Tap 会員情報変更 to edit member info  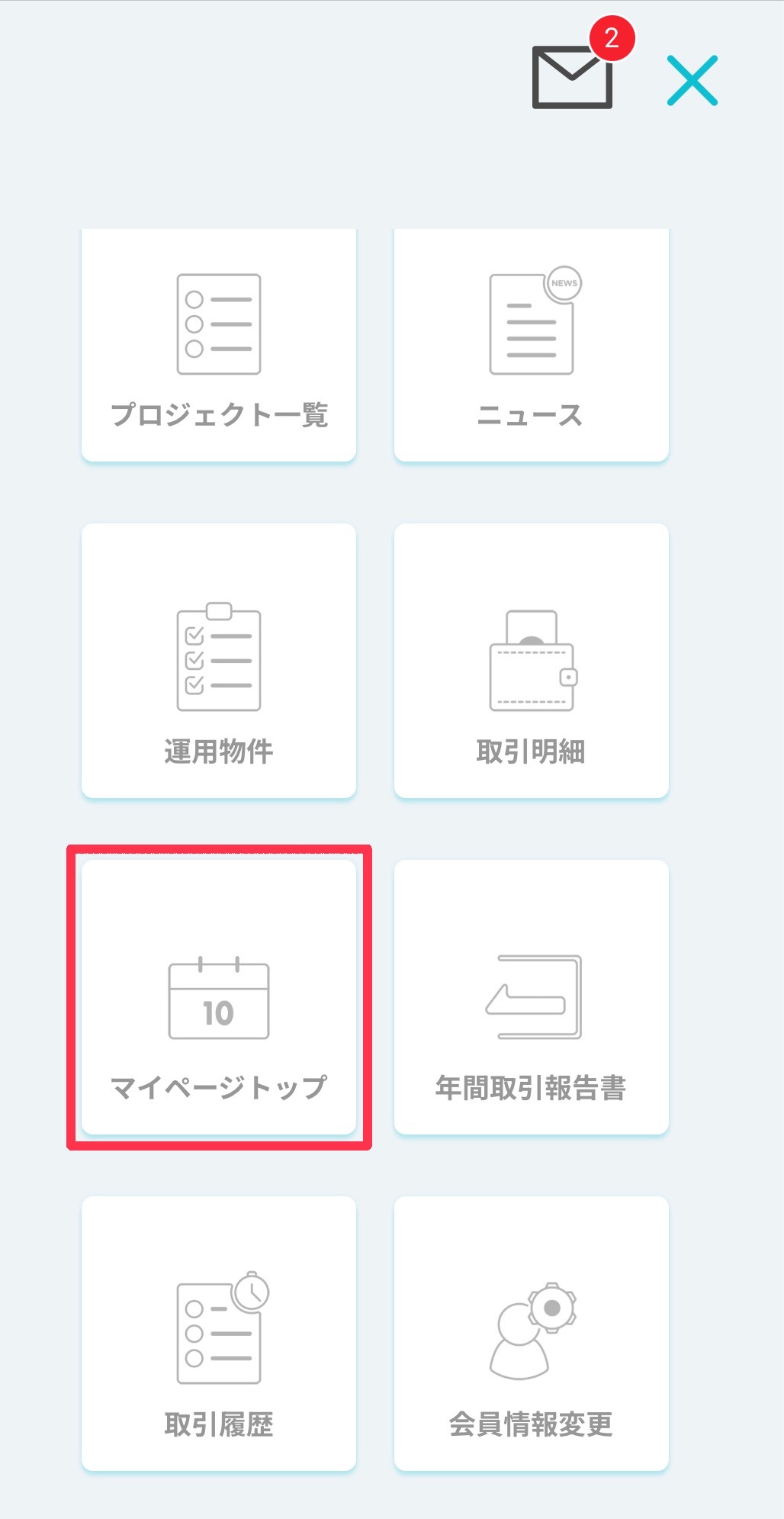click(531, 1333)
